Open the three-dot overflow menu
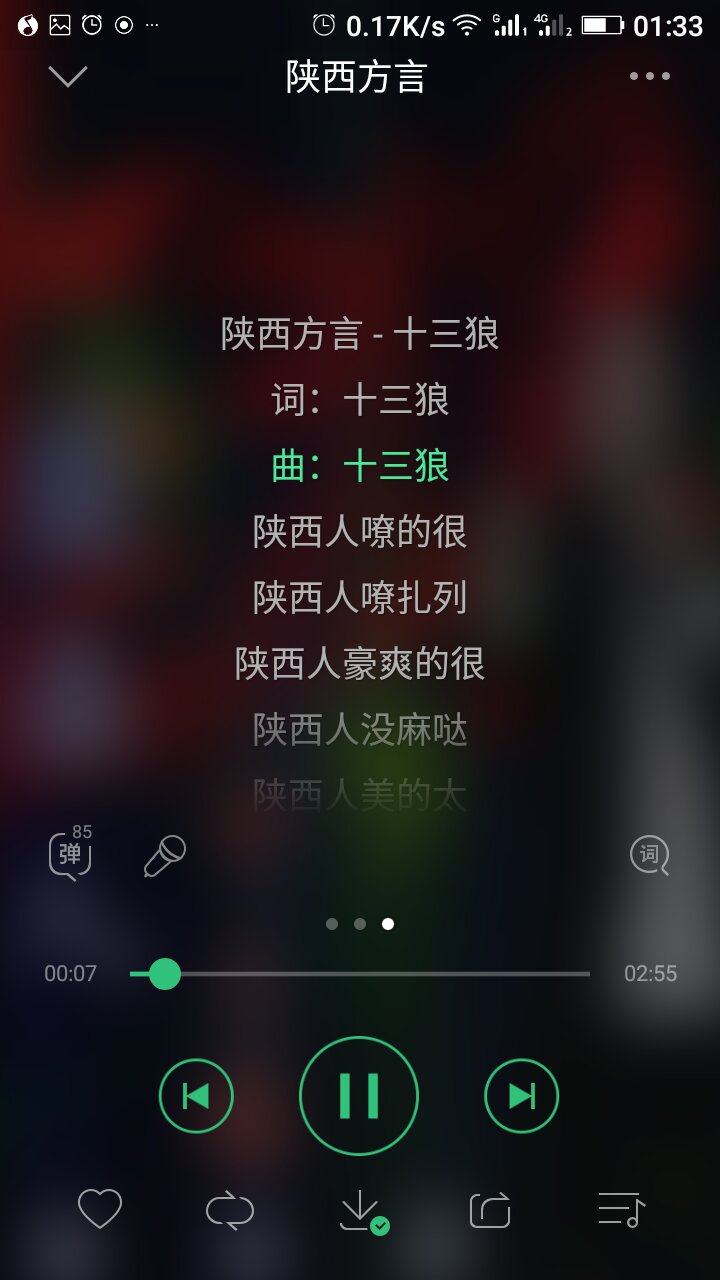 (x=649, y=76)
